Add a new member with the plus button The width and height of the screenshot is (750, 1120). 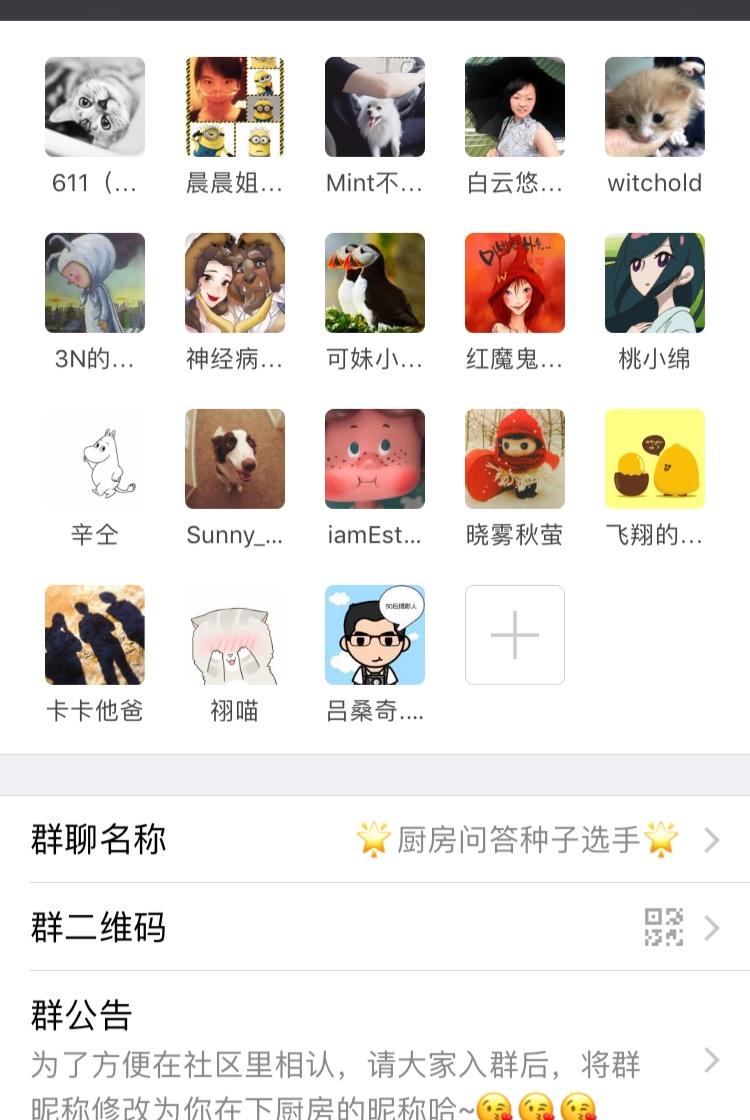(515, 635)
